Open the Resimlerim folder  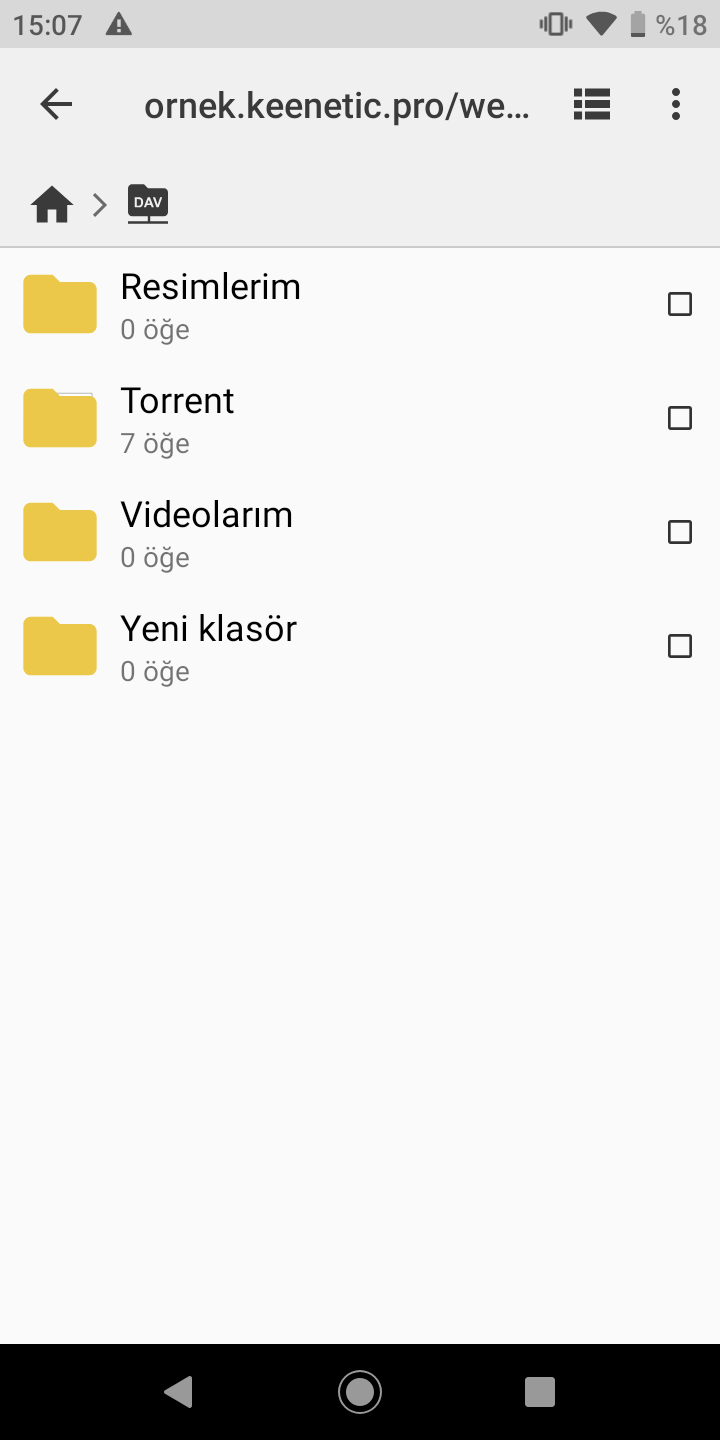click(x=211, y=304)
